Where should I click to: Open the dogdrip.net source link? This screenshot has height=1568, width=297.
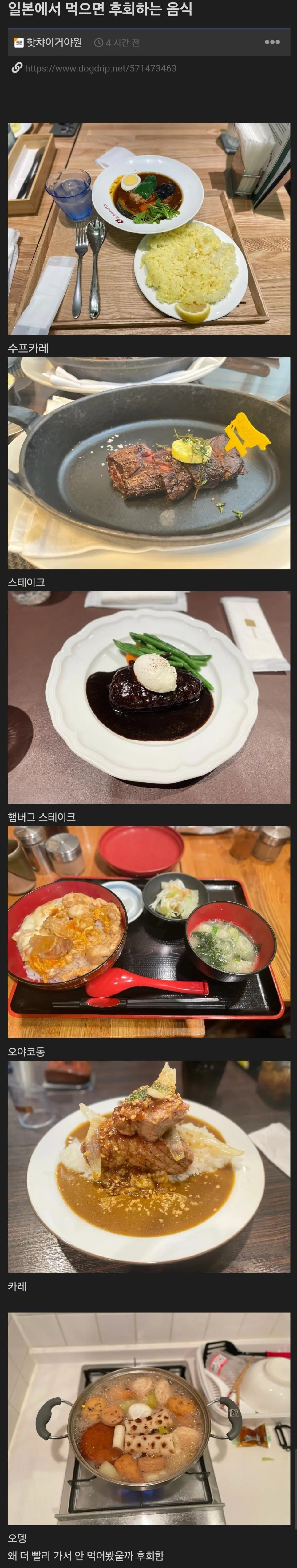pos(100,68)
